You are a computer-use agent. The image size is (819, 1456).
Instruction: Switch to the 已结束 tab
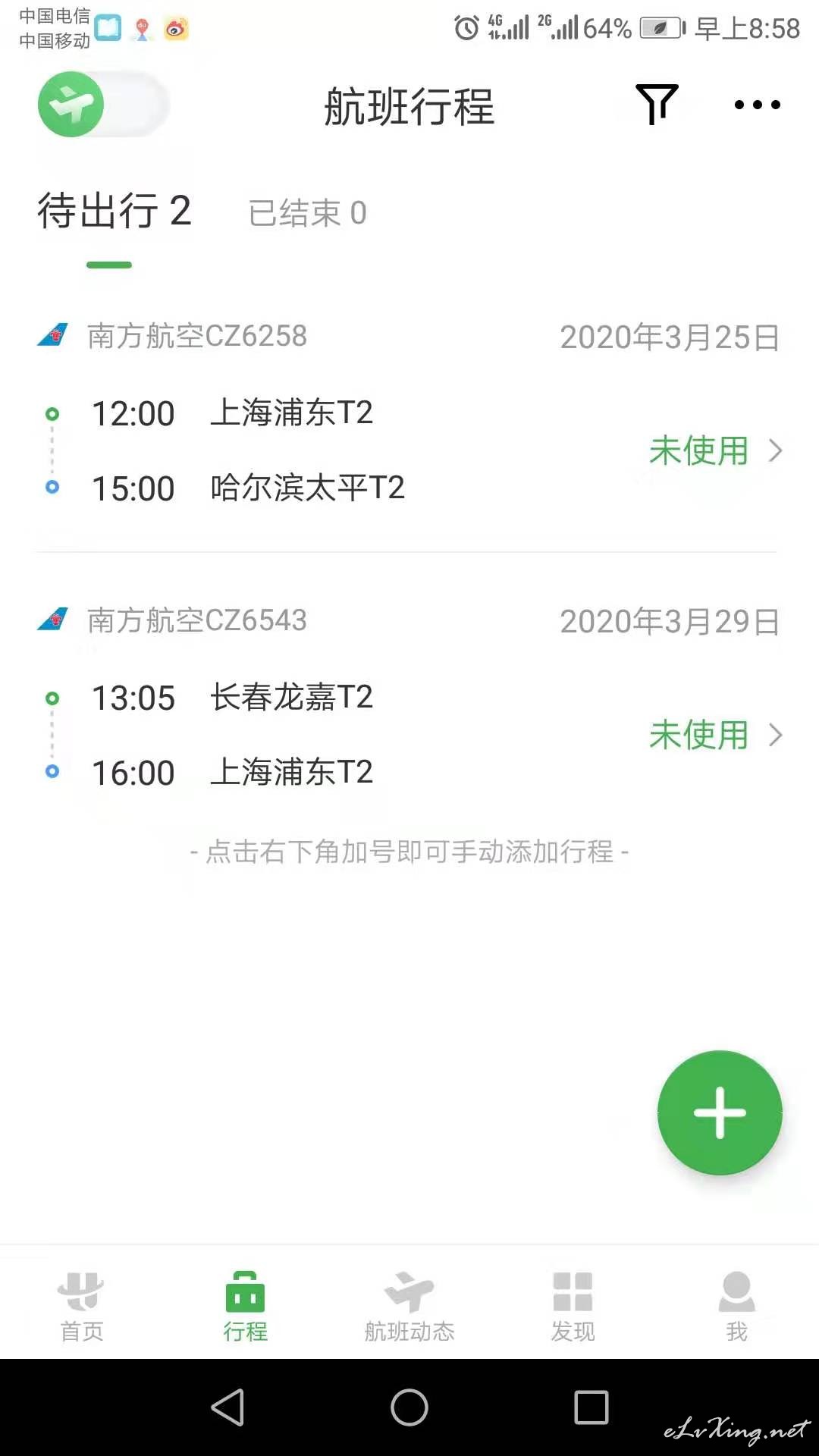click(308, 213)
